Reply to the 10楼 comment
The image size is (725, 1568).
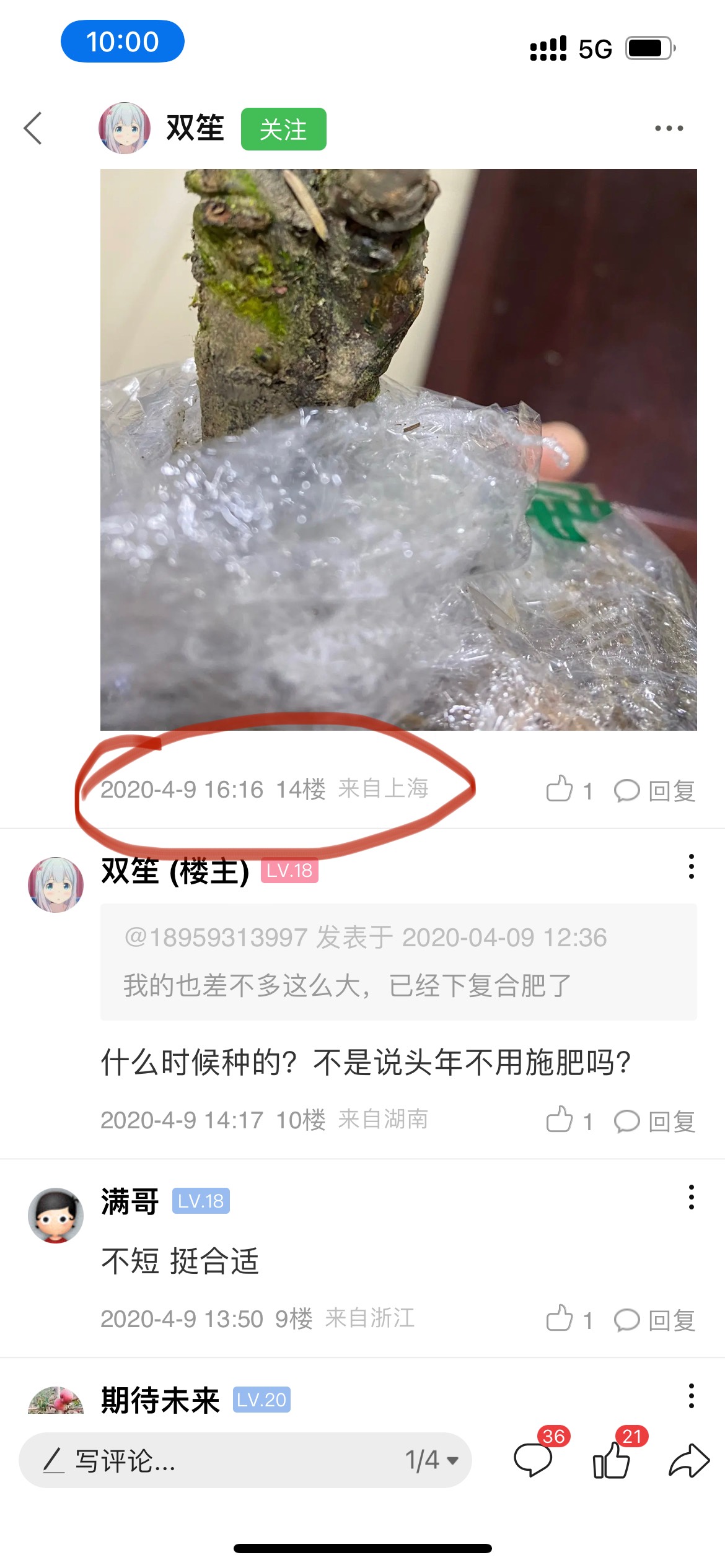tap(655, 1122)
